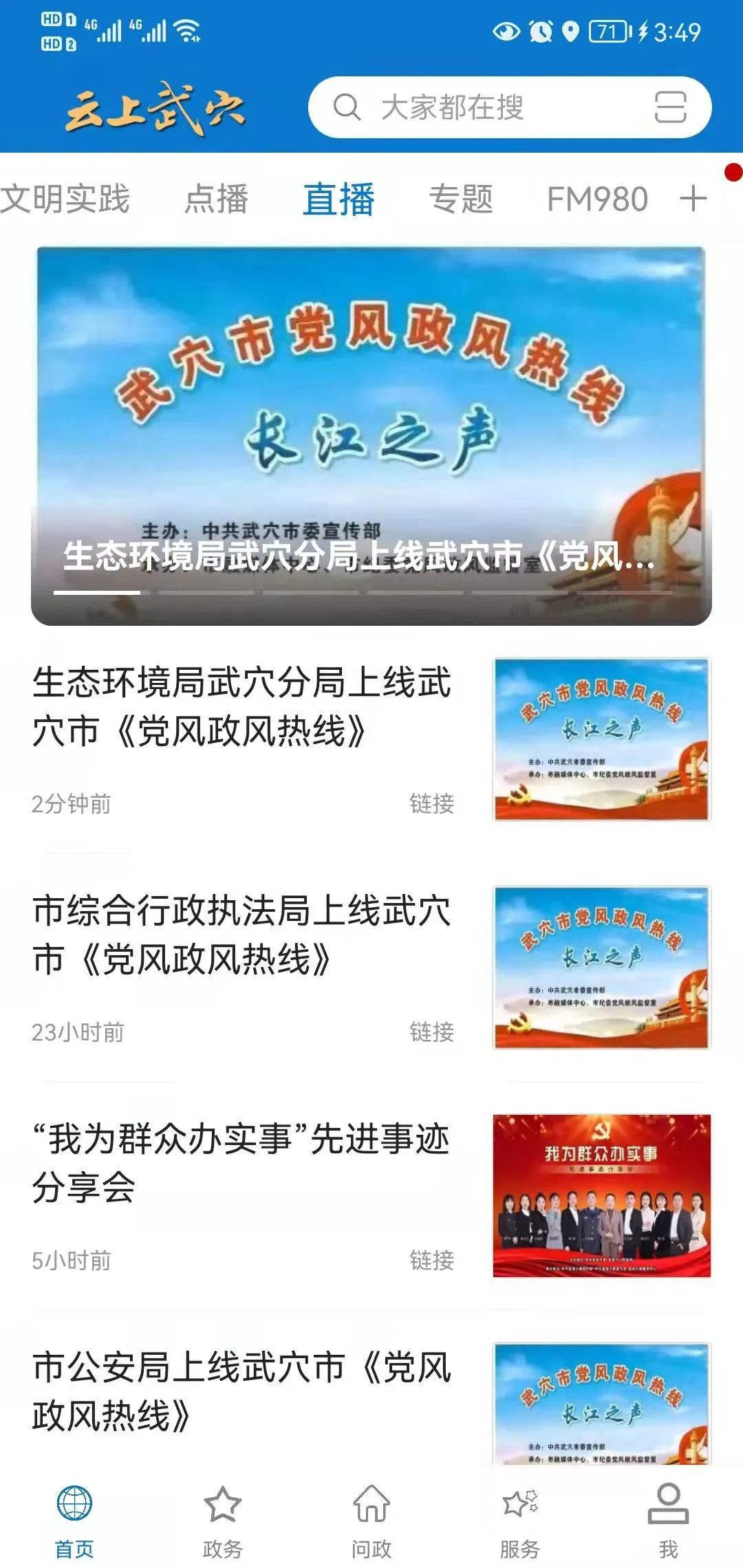Switch to the 服务 bottom tab
The image size is (743, 1568).
click(x=520, y=1521)
